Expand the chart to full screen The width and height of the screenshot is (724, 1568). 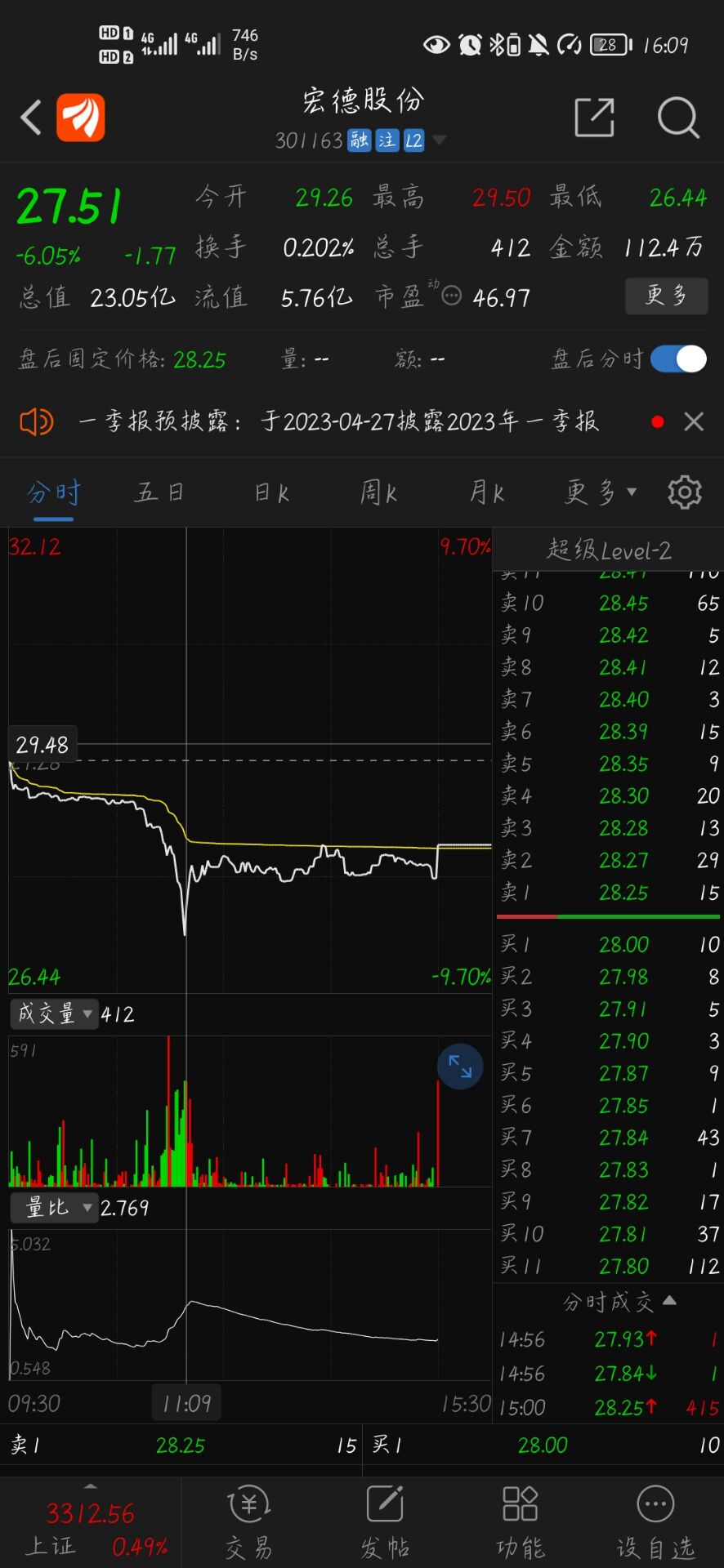pyautogui.click(x=460, y=1067)
